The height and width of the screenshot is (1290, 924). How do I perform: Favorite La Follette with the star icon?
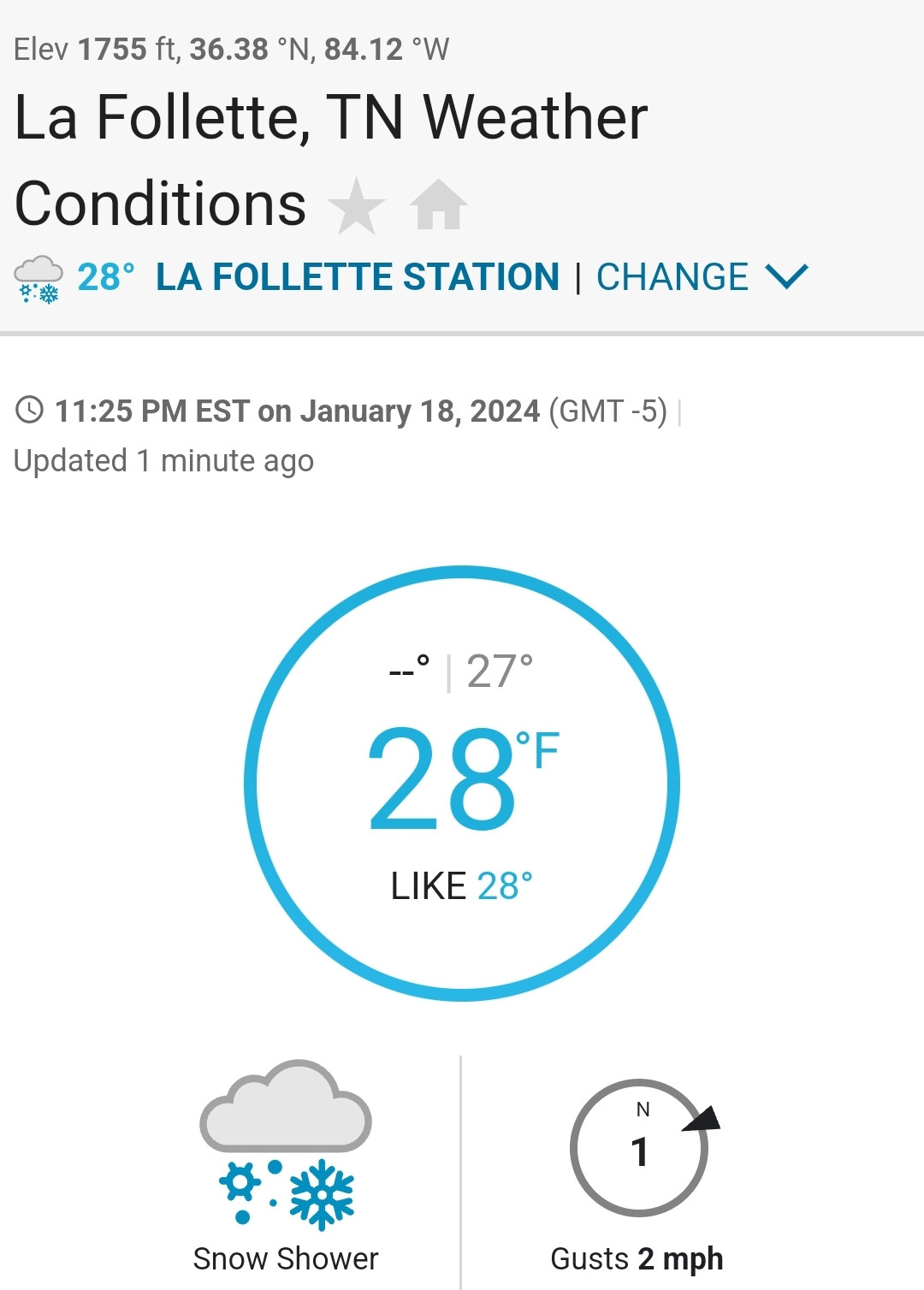tap(356, 206)
